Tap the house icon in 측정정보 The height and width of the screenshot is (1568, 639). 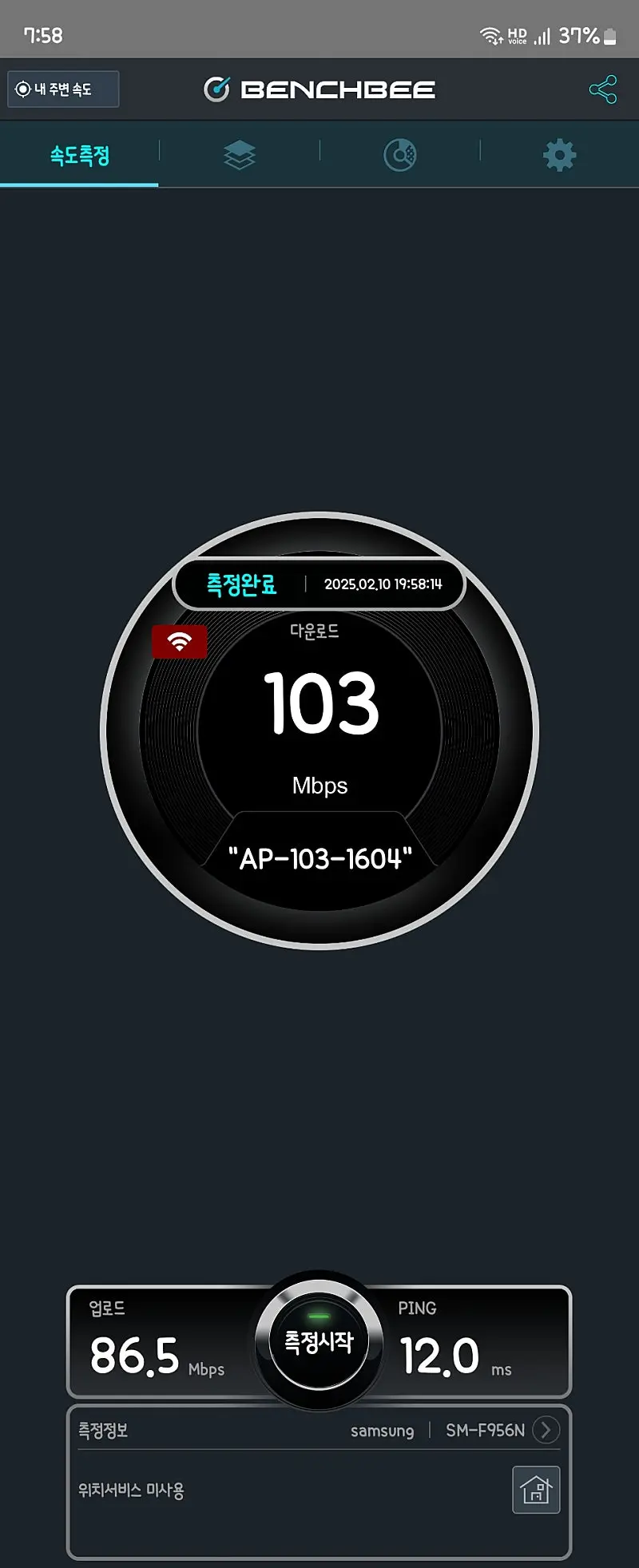(x=536, y=1490)
